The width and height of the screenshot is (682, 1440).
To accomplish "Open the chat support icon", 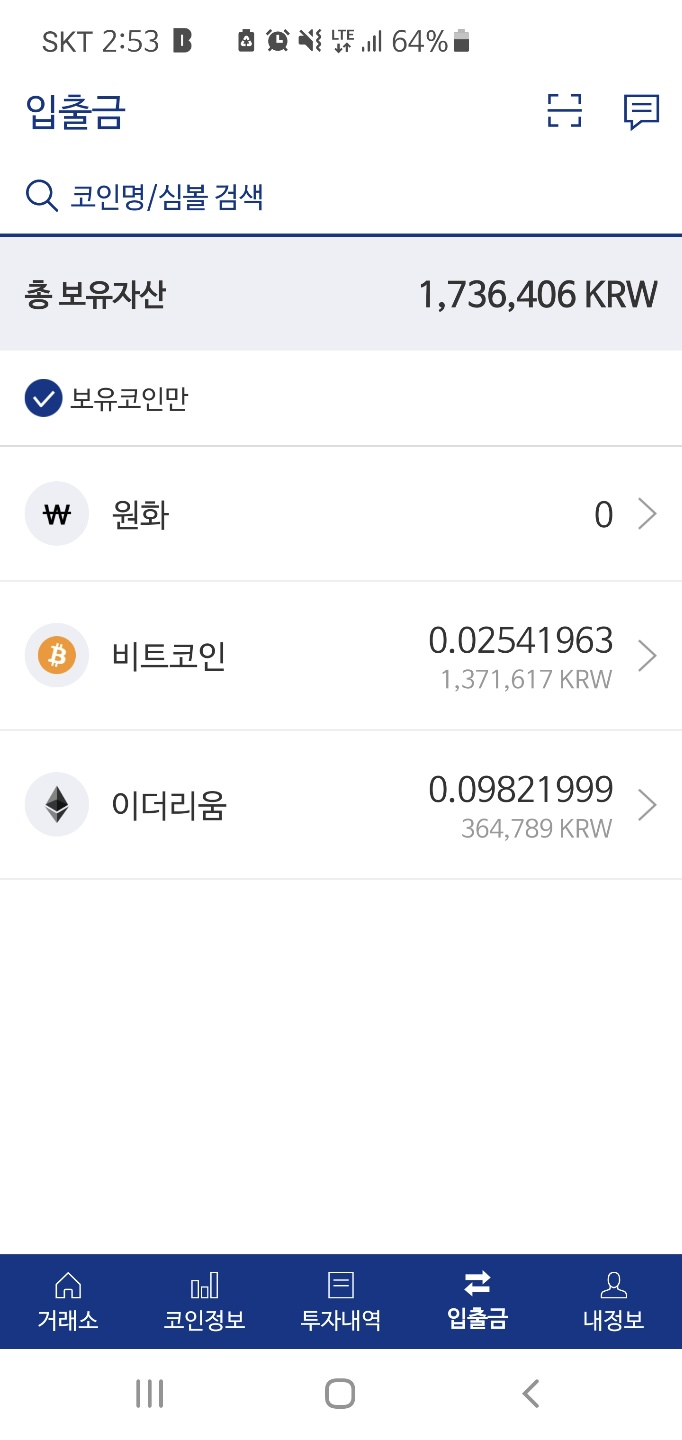I will [x=641, y=111].
